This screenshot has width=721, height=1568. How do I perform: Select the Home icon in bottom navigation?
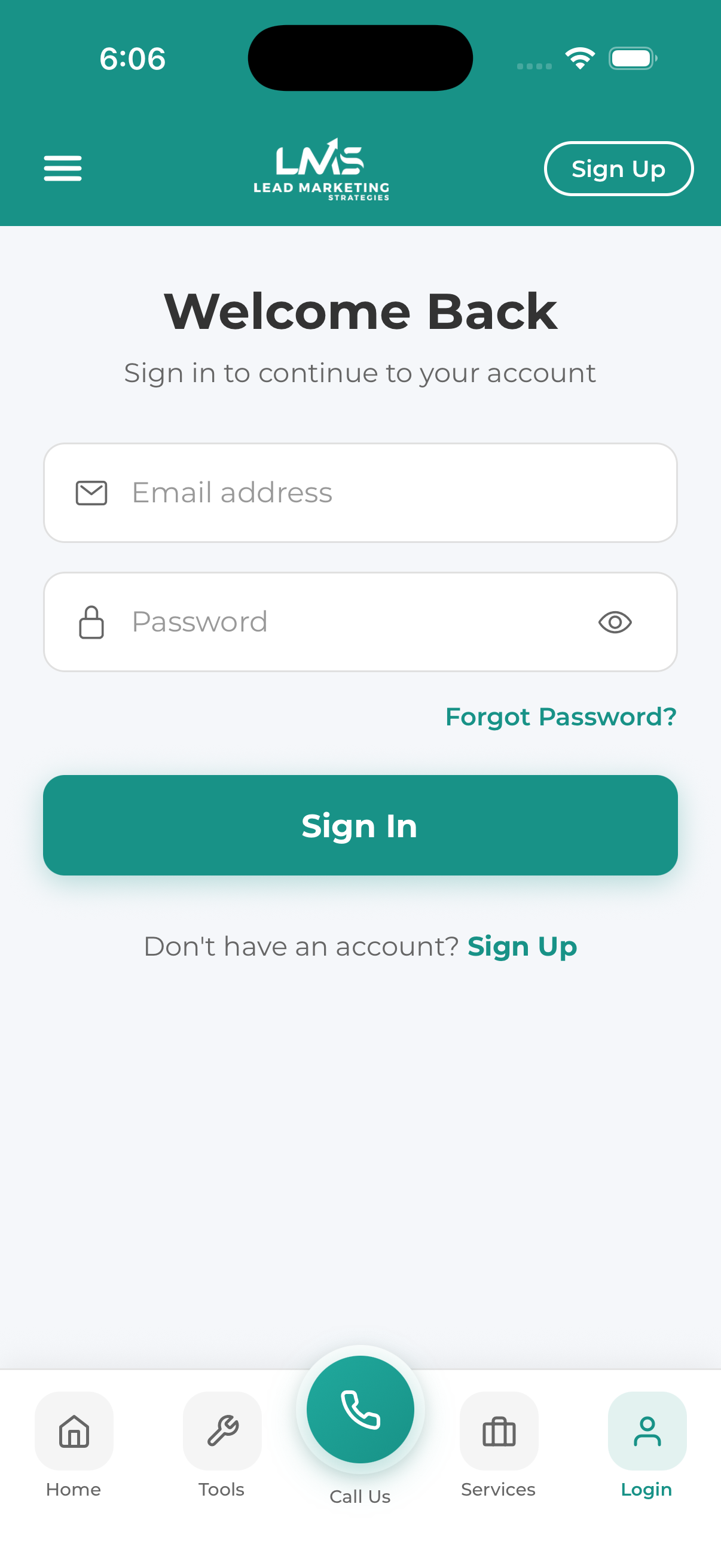pyautogui.click(x=74, y=1433)
